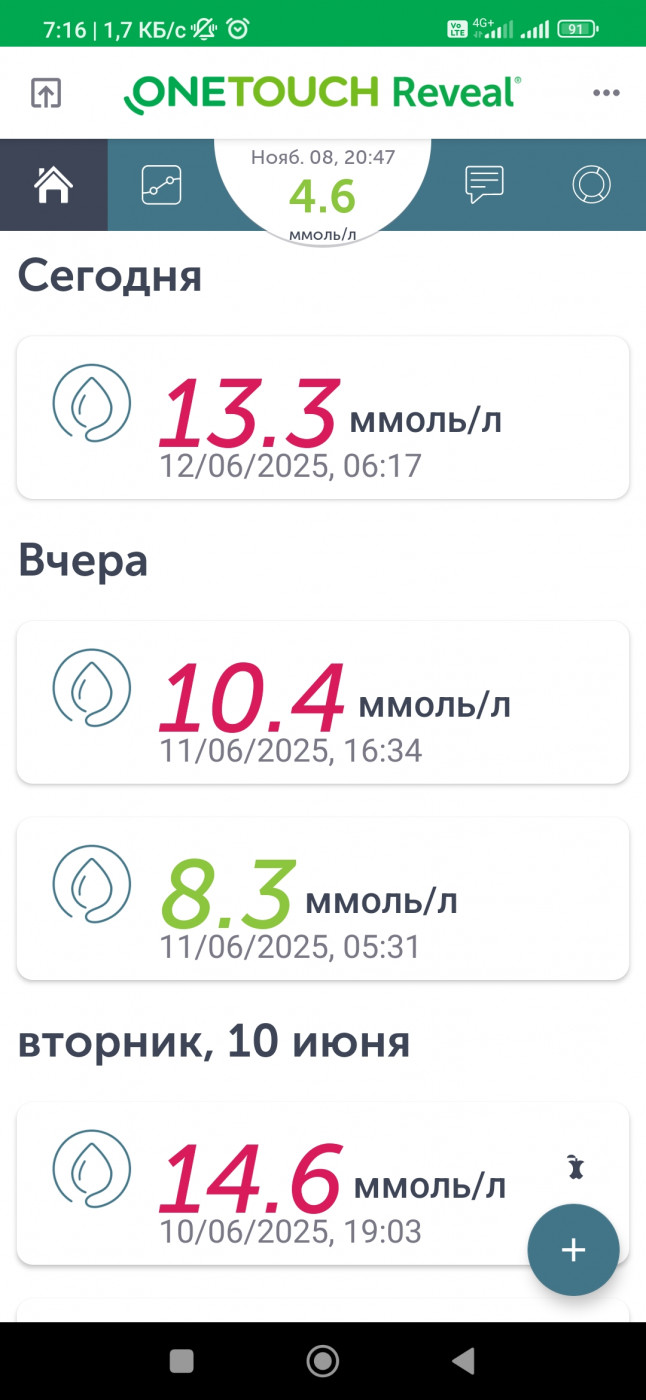
Task: Switch to the trends graph tab
Action: click(x=161, y=185)
